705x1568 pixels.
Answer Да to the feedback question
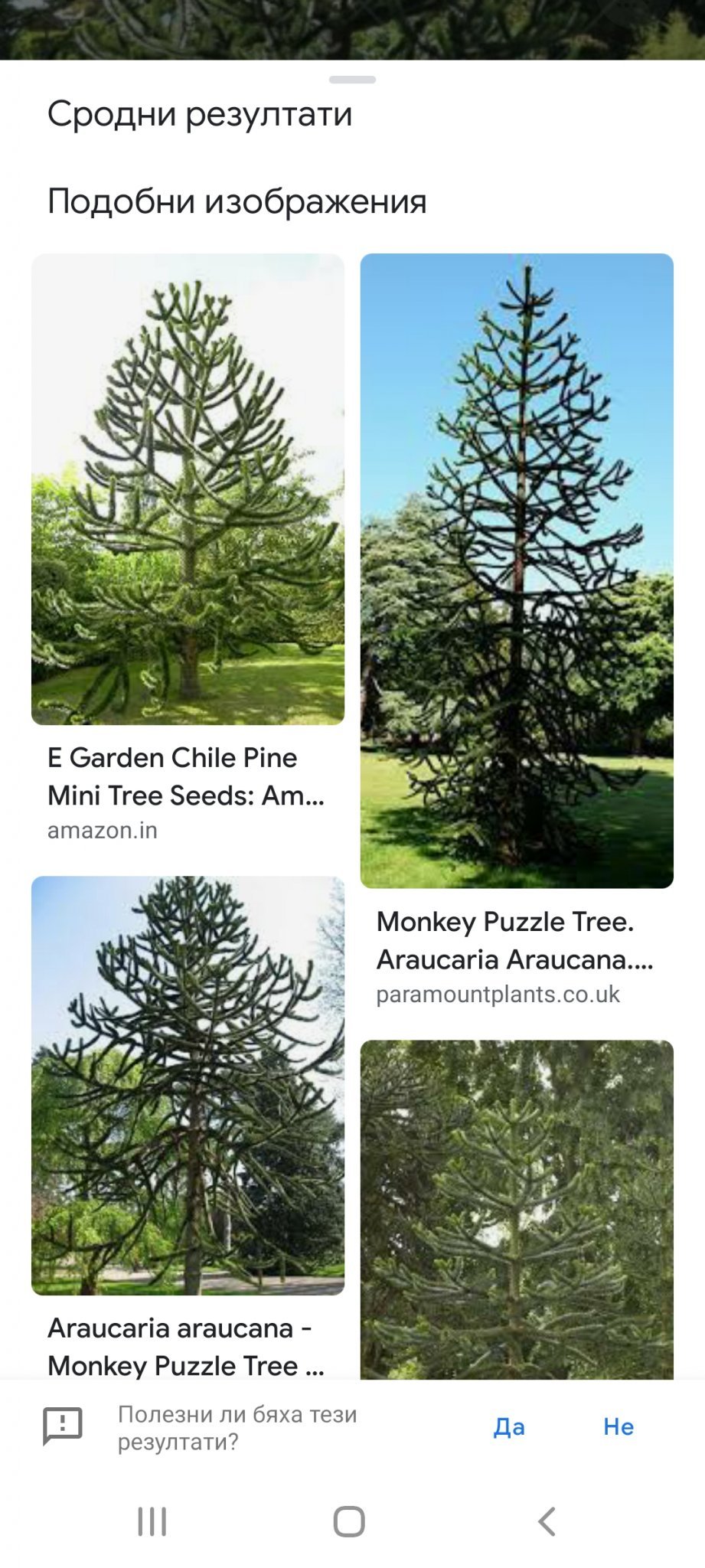coord(509,1426)
